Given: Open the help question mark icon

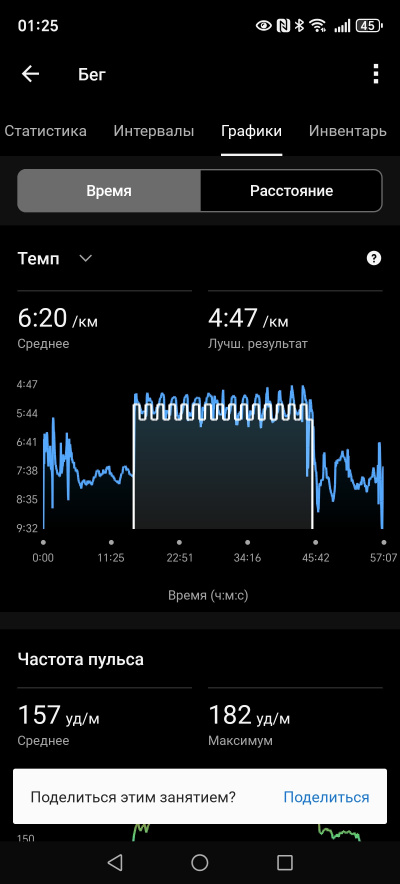Looking at the screenshot, I should click(374, 258).
